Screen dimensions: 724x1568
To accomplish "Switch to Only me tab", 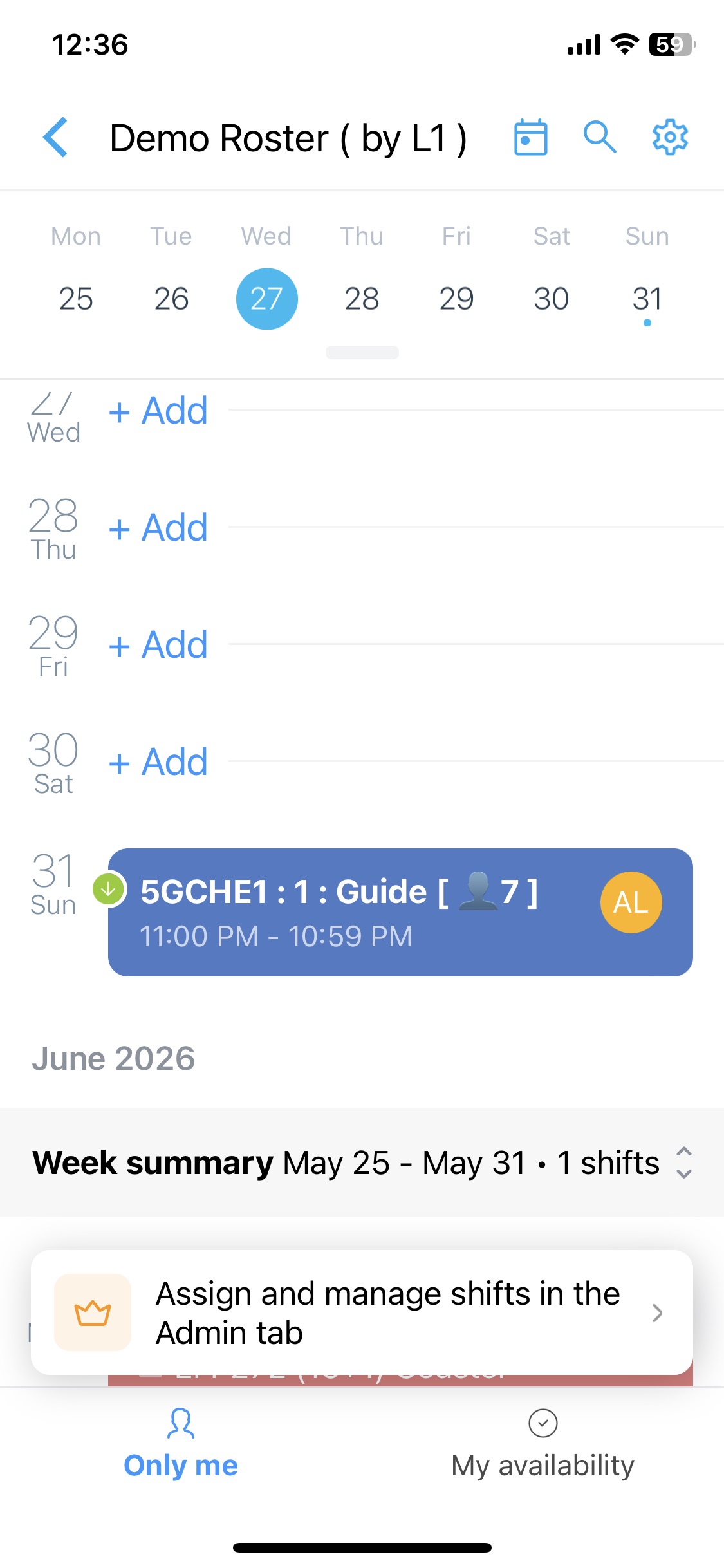I will 181,1444.
